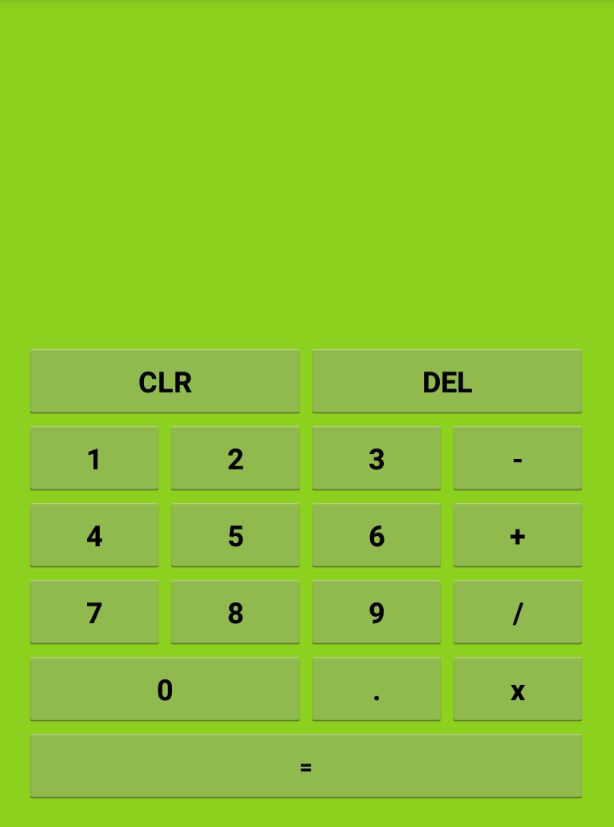Tap number 8 key
Viewport: 614px width, 827px height.
pyautogui.click(x=235, y=612)
